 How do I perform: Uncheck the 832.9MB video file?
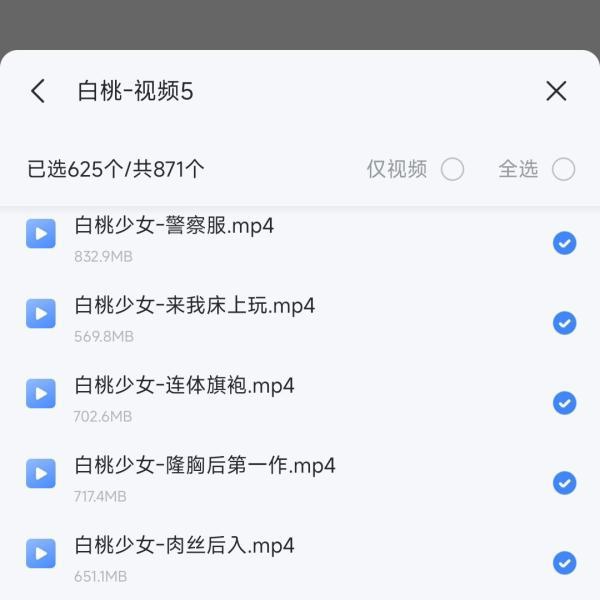click(x=565, y=243)
